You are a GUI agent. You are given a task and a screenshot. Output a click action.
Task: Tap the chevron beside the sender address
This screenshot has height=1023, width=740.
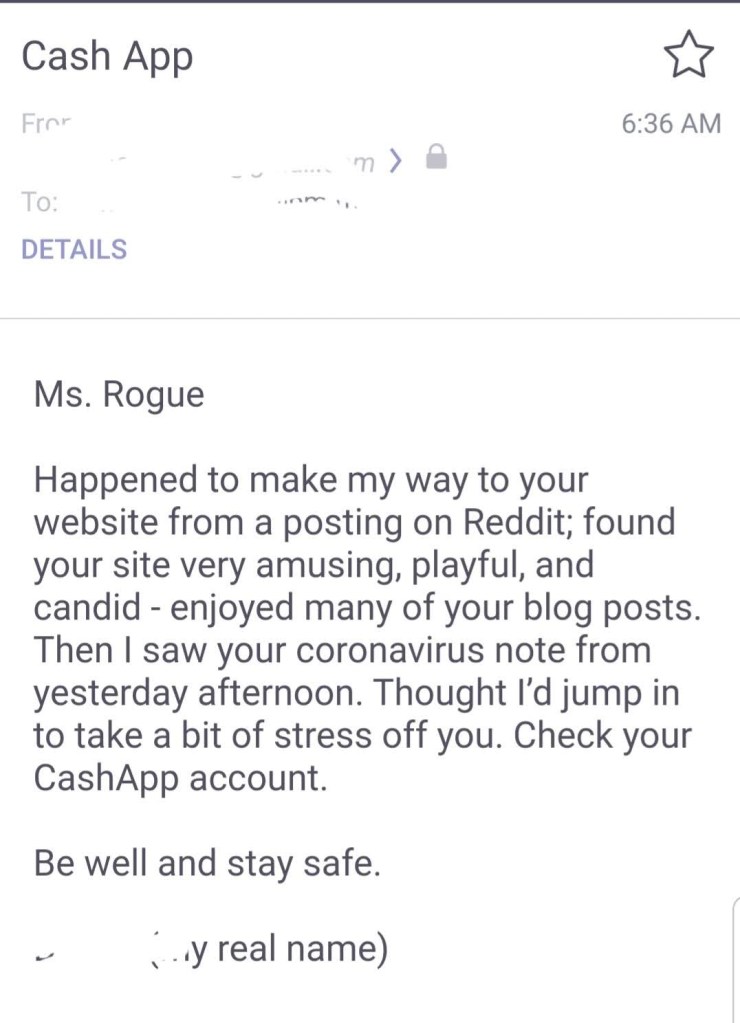pyautogui.click(x=396, y=160)
